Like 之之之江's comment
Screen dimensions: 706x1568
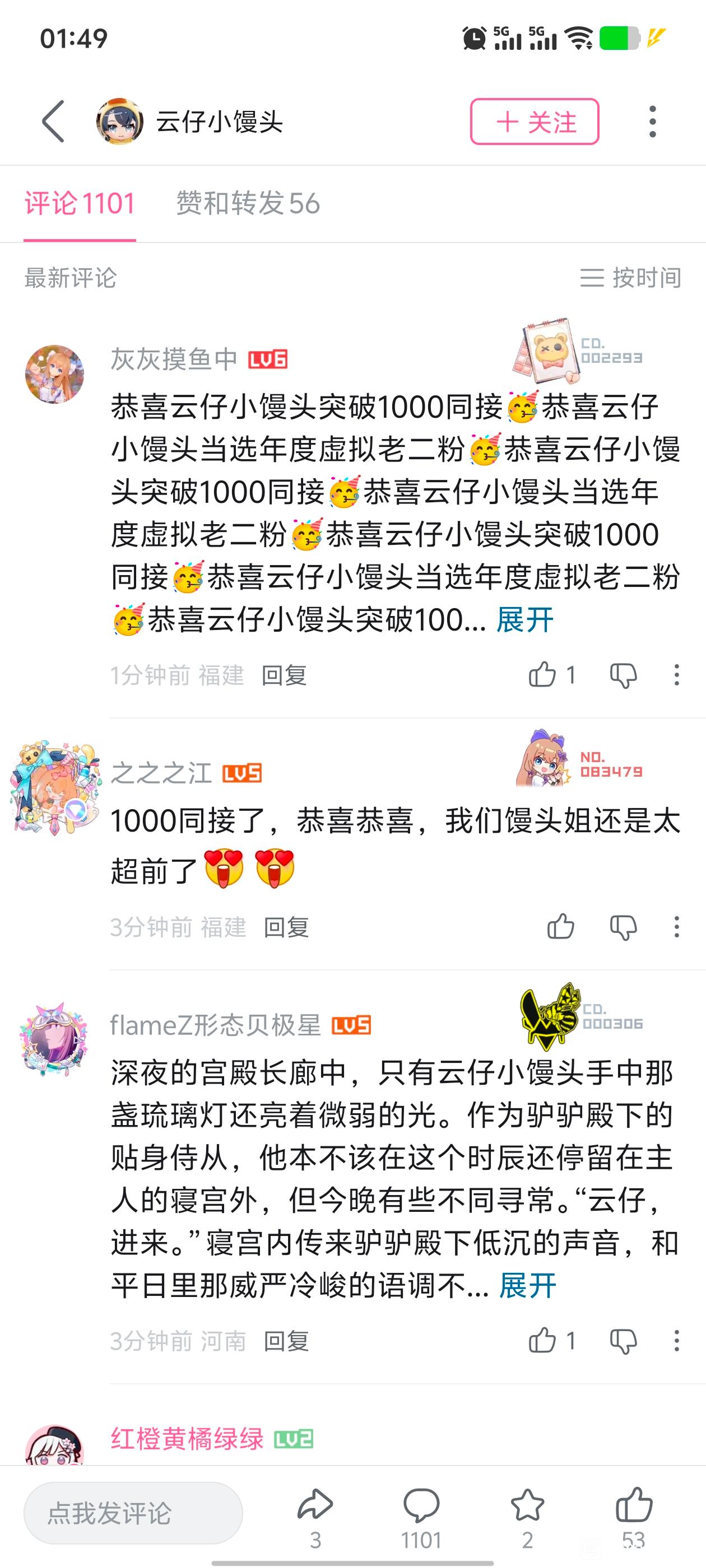560,926
